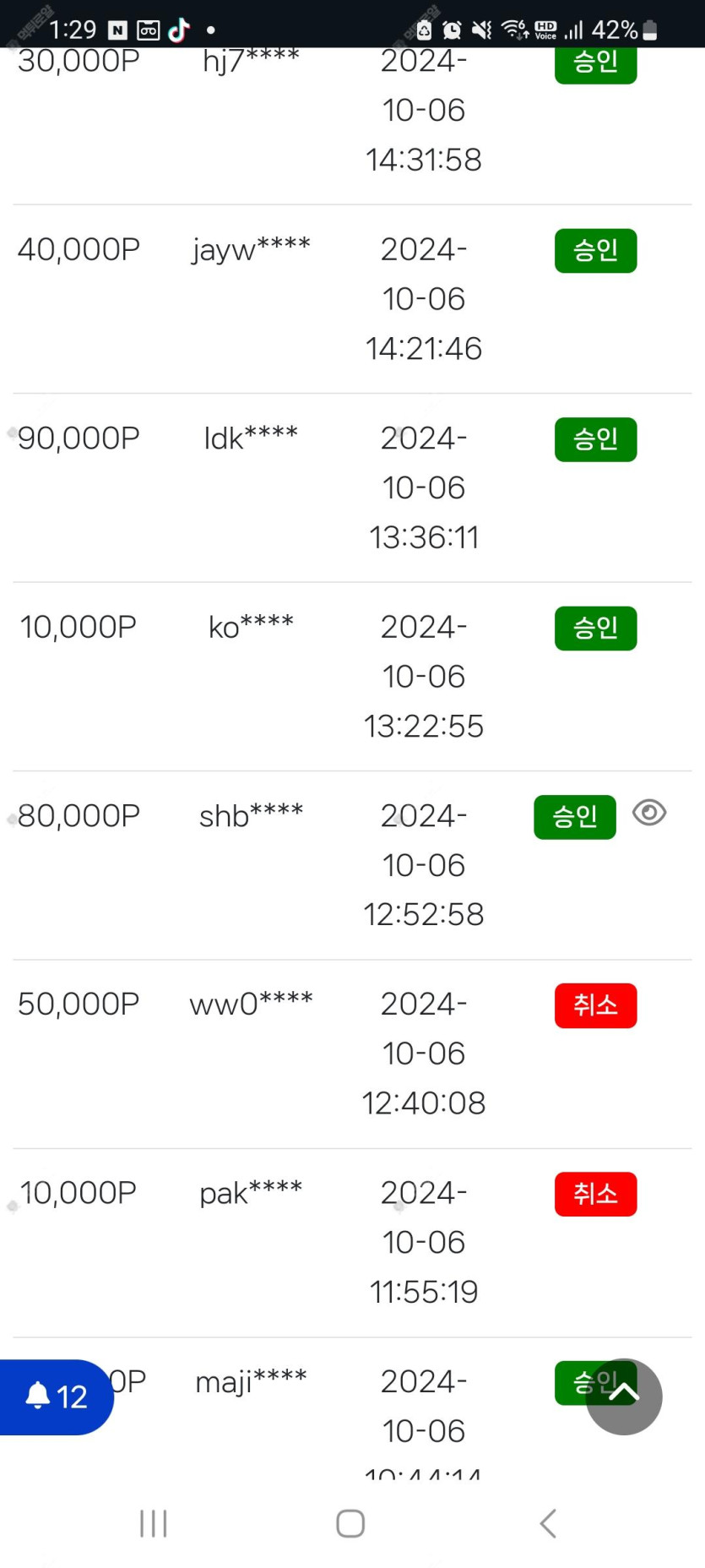This screenshot has height=1568, width=705.
Task: Tap 승인 badge on the shb**** row
Action: [575, 817]
